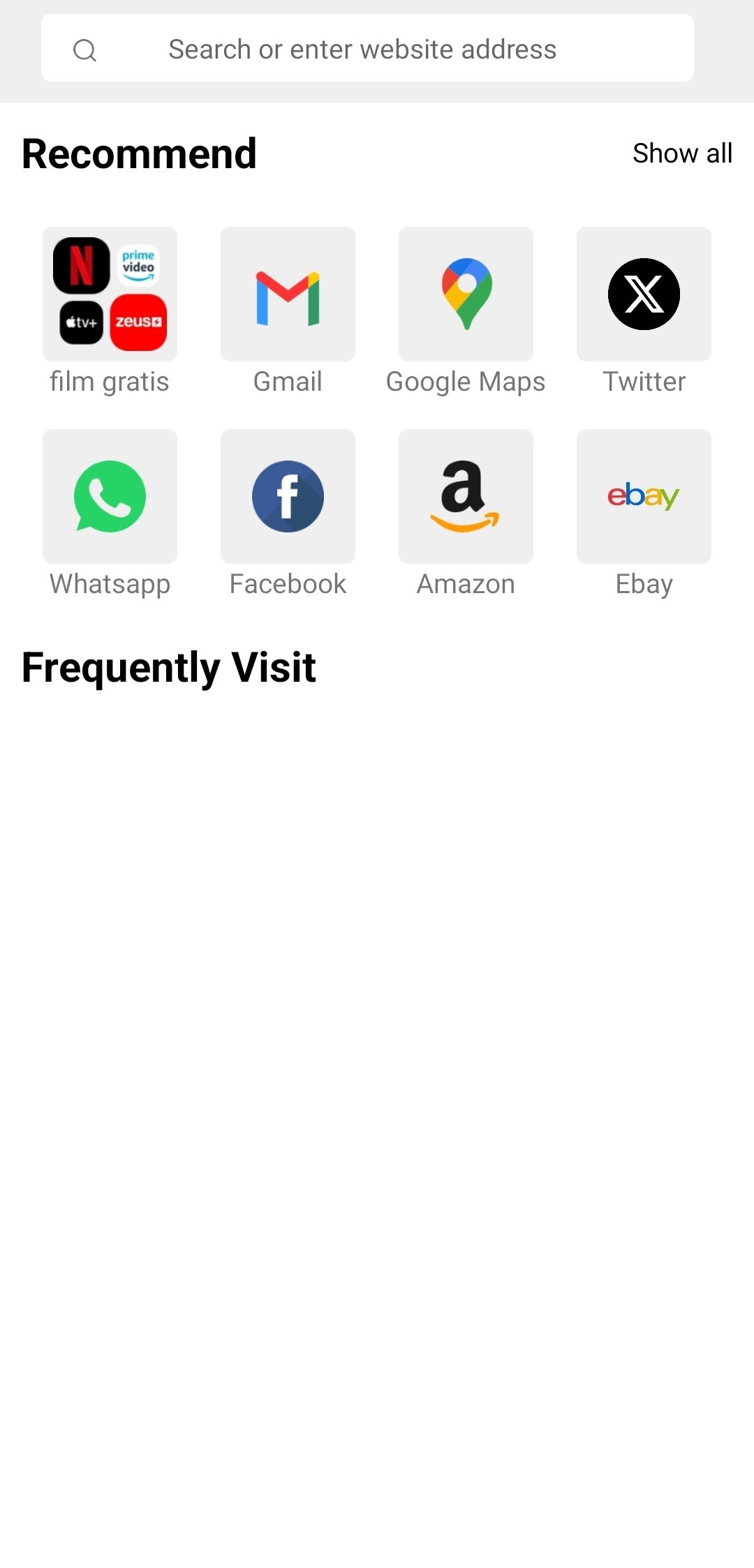Go to the Whatsapp shortcut
Image resolution: width=754 pixels, height=1568 pixels.
point(110,496)
